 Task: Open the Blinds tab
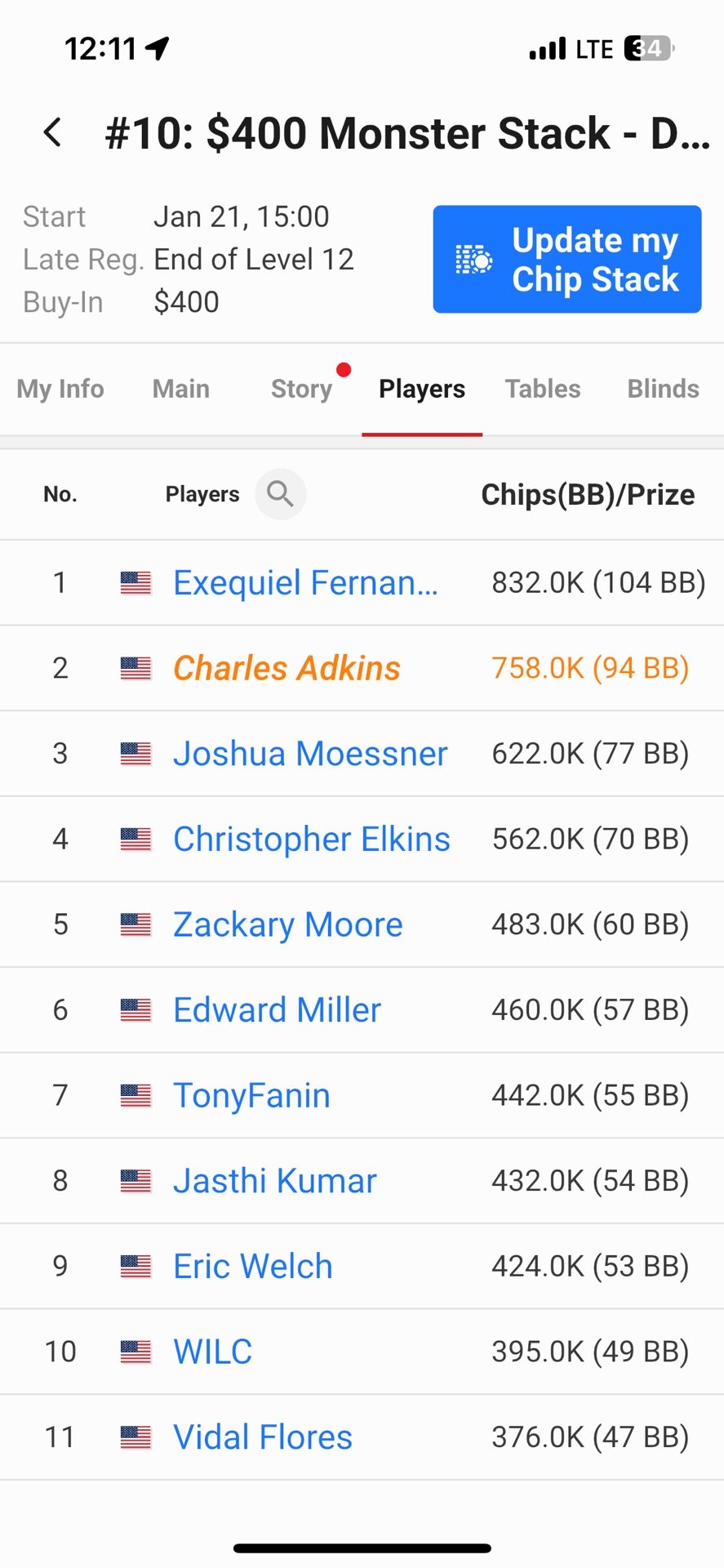click(x=663, y=389)
